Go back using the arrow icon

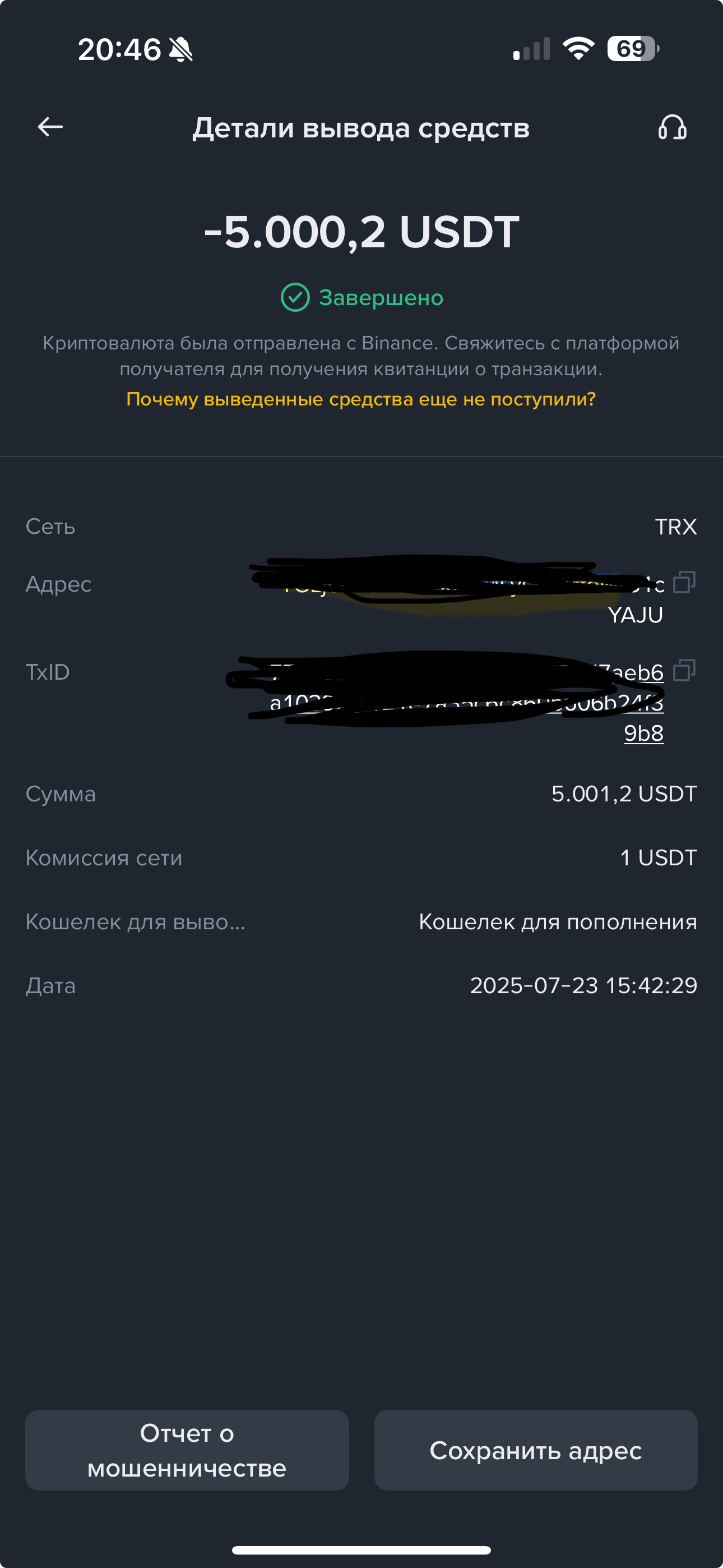(x=50, y=127)
